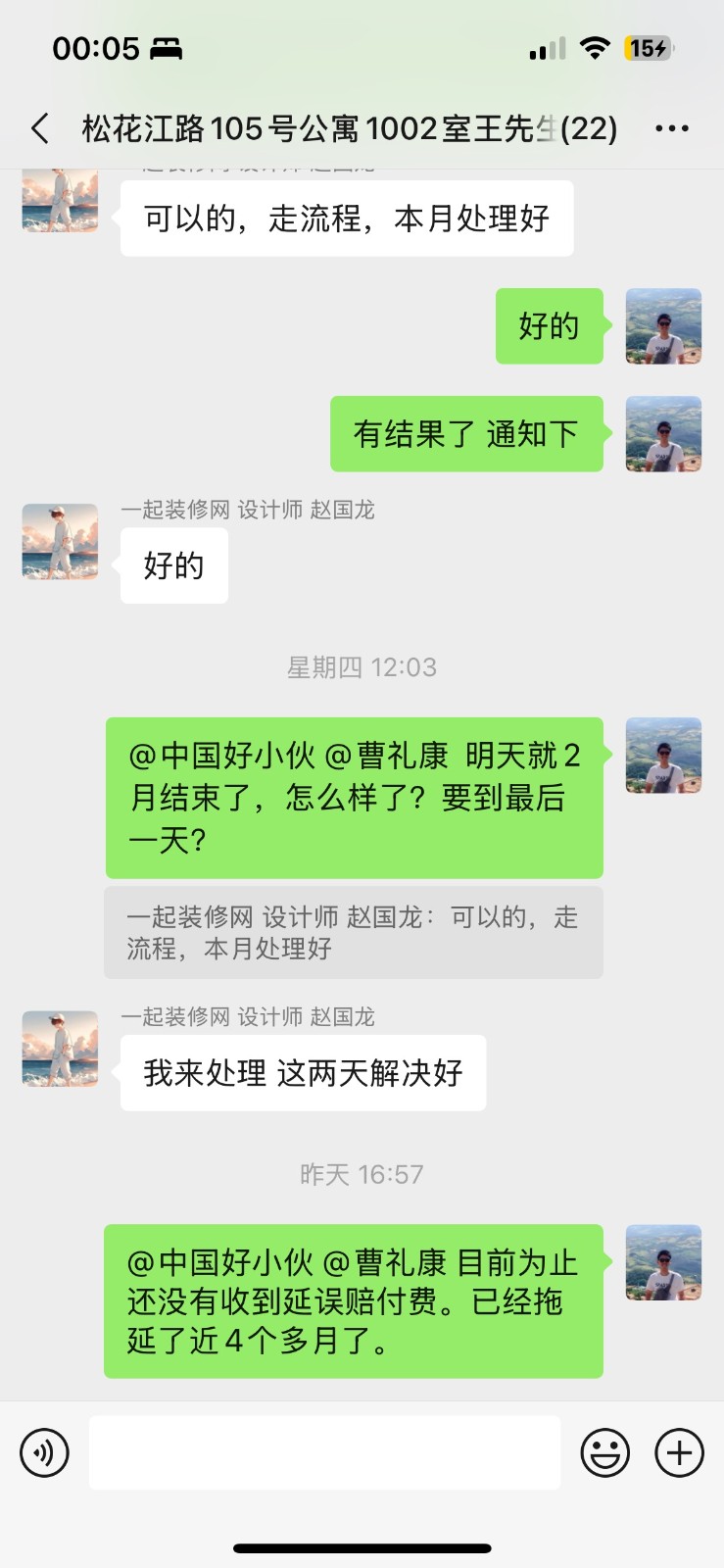The image size is (724, 1568).
Task: Tap the avatar next to "有结果了 通知下"
Action: (663, 433)
